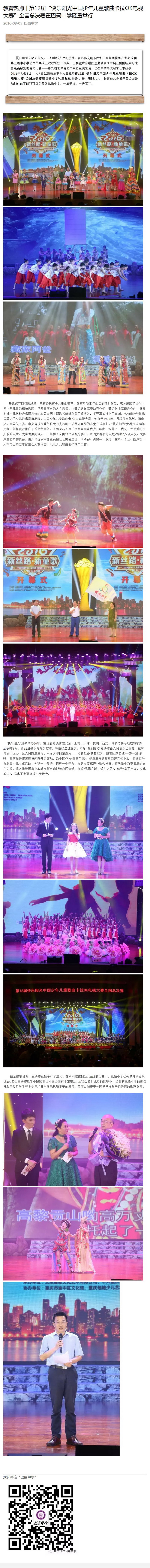Image resolution: width=150 pixels, height=1568 pixels.
Task: Open the 巴蜀中学 account link under the title
Action: coord(31,23)
